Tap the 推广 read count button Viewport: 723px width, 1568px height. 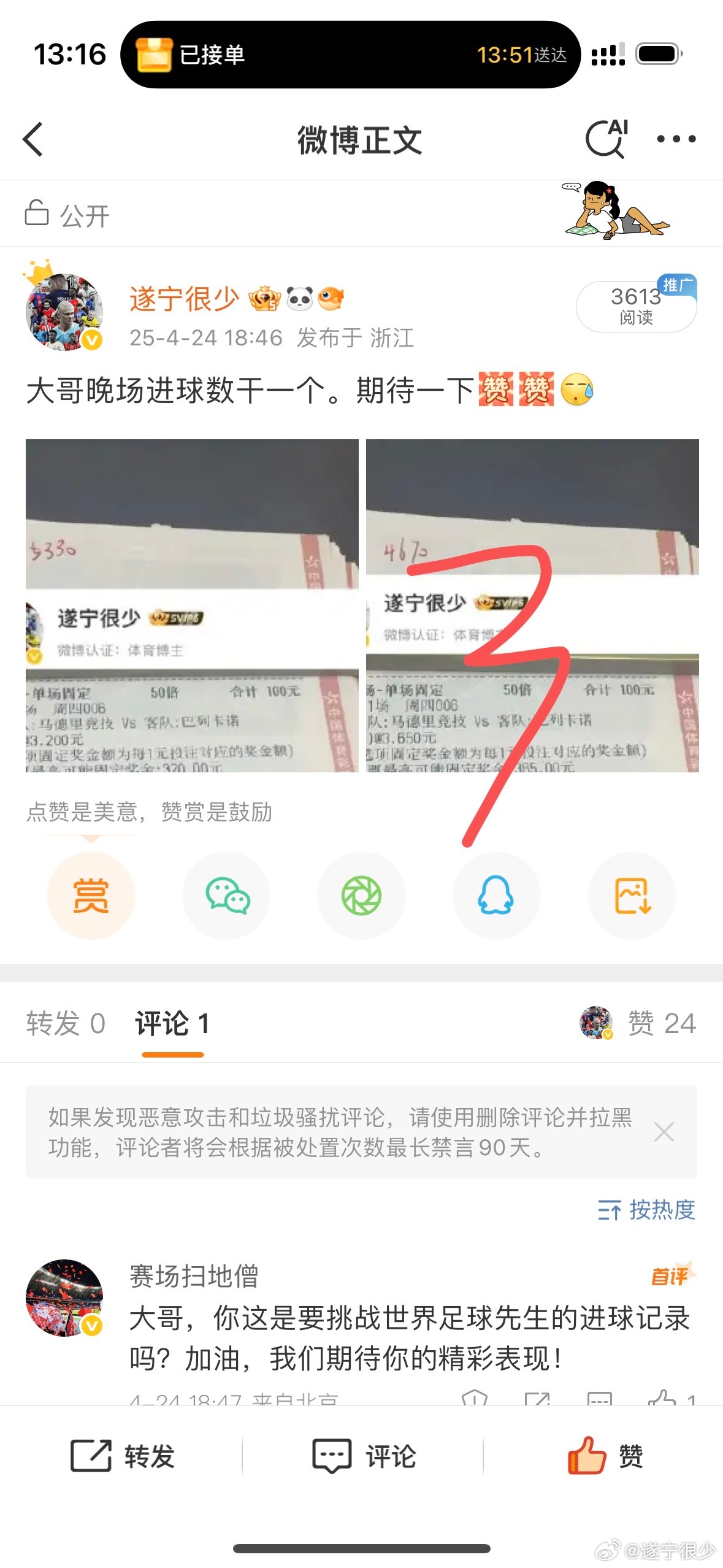click(x=636, y=306)
